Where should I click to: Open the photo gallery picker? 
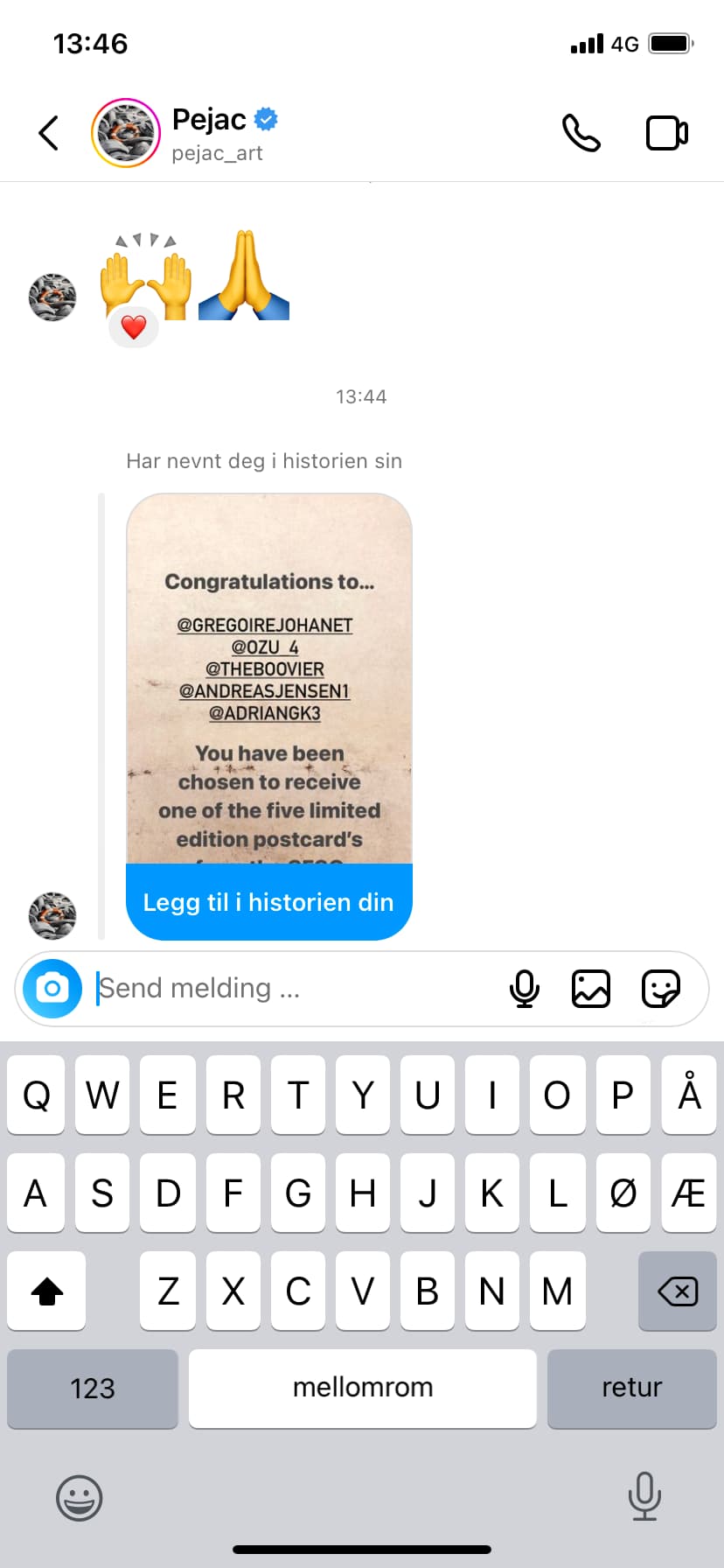tap(591, 989)
